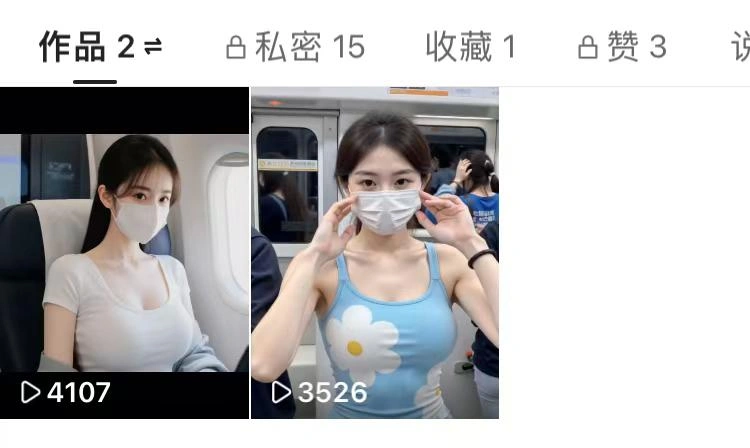Switch to the 私密 15 tab
This screenshot has width=750, height=448.
296,47
